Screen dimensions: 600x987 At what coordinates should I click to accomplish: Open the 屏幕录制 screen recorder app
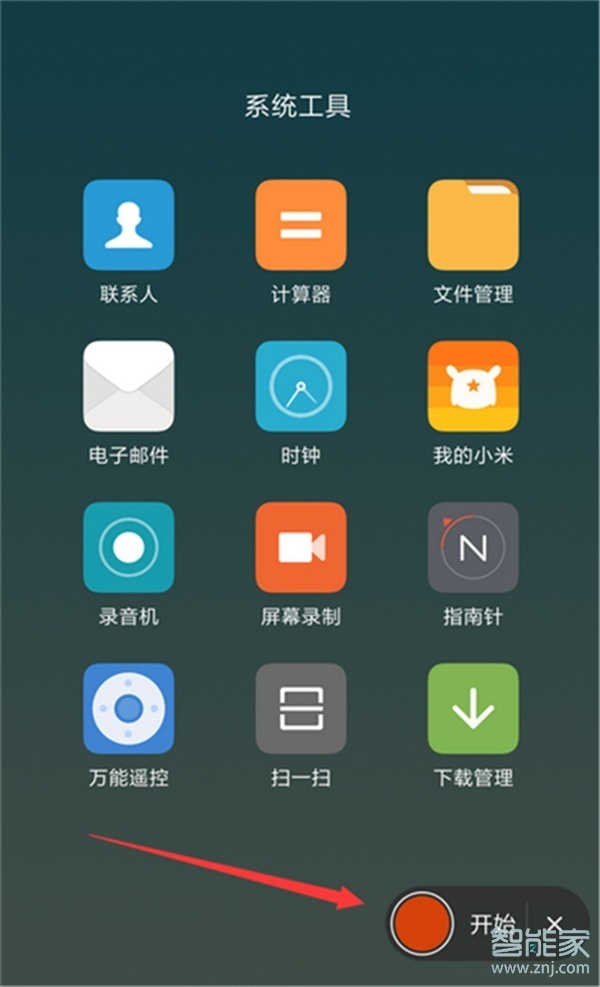tap(301, 547)
